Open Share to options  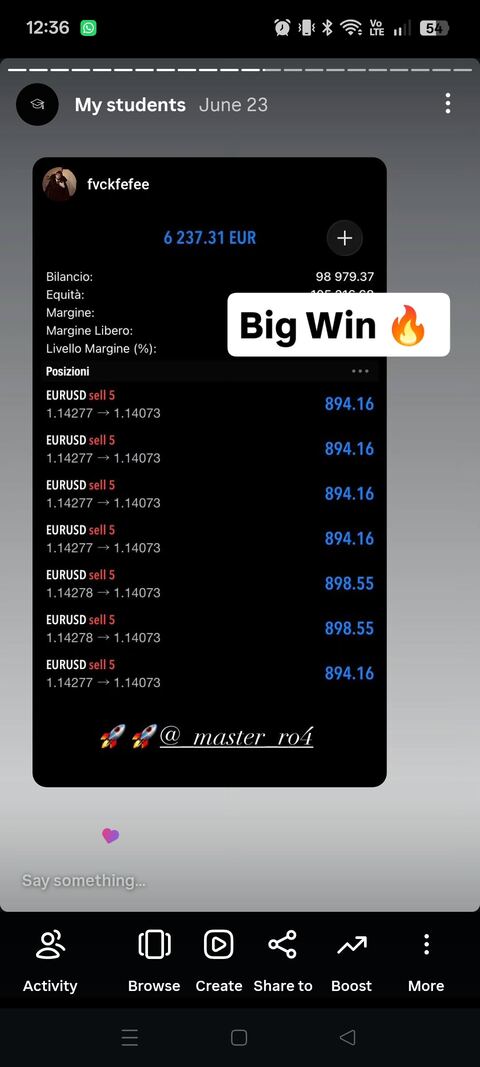point(283,962)
